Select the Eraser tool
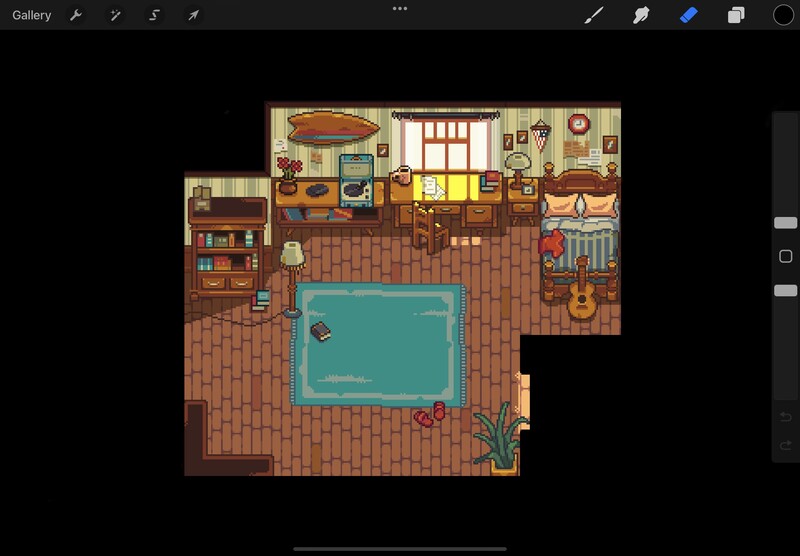Viewport: 800px width, 556px height. pyautogui.click(x=688, y=15)
